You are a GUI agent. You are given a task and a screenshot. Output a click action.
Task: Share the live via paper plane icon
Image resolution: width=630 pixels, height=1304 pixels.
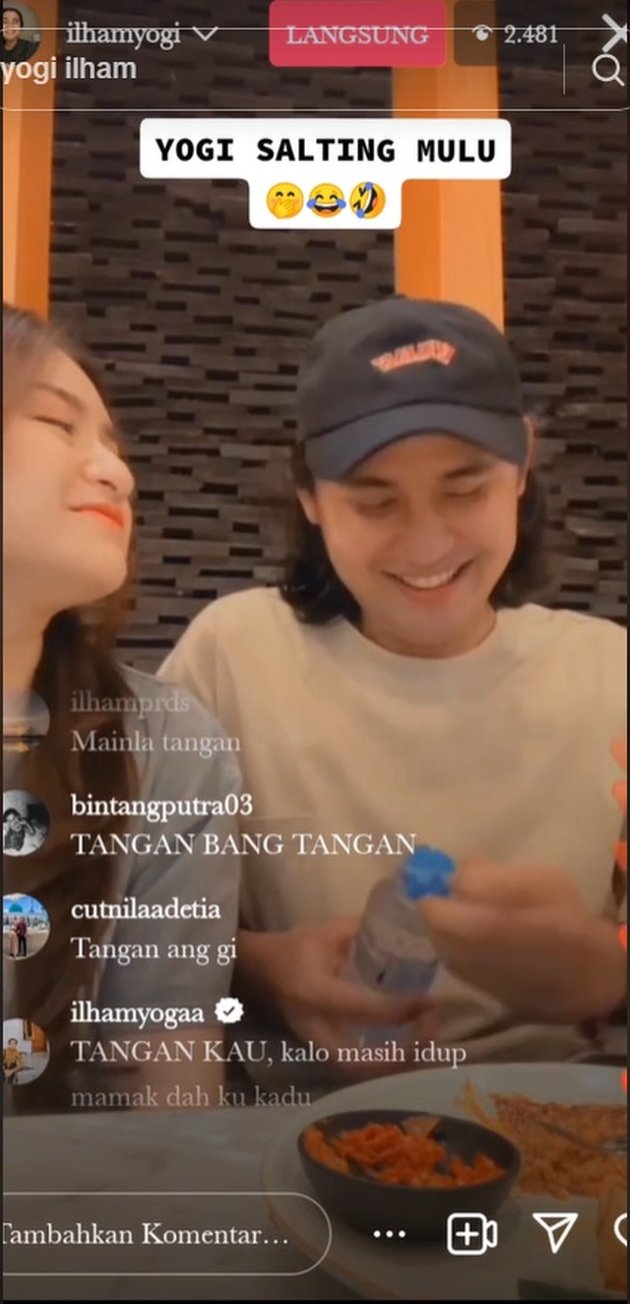tap(555, 1233)
